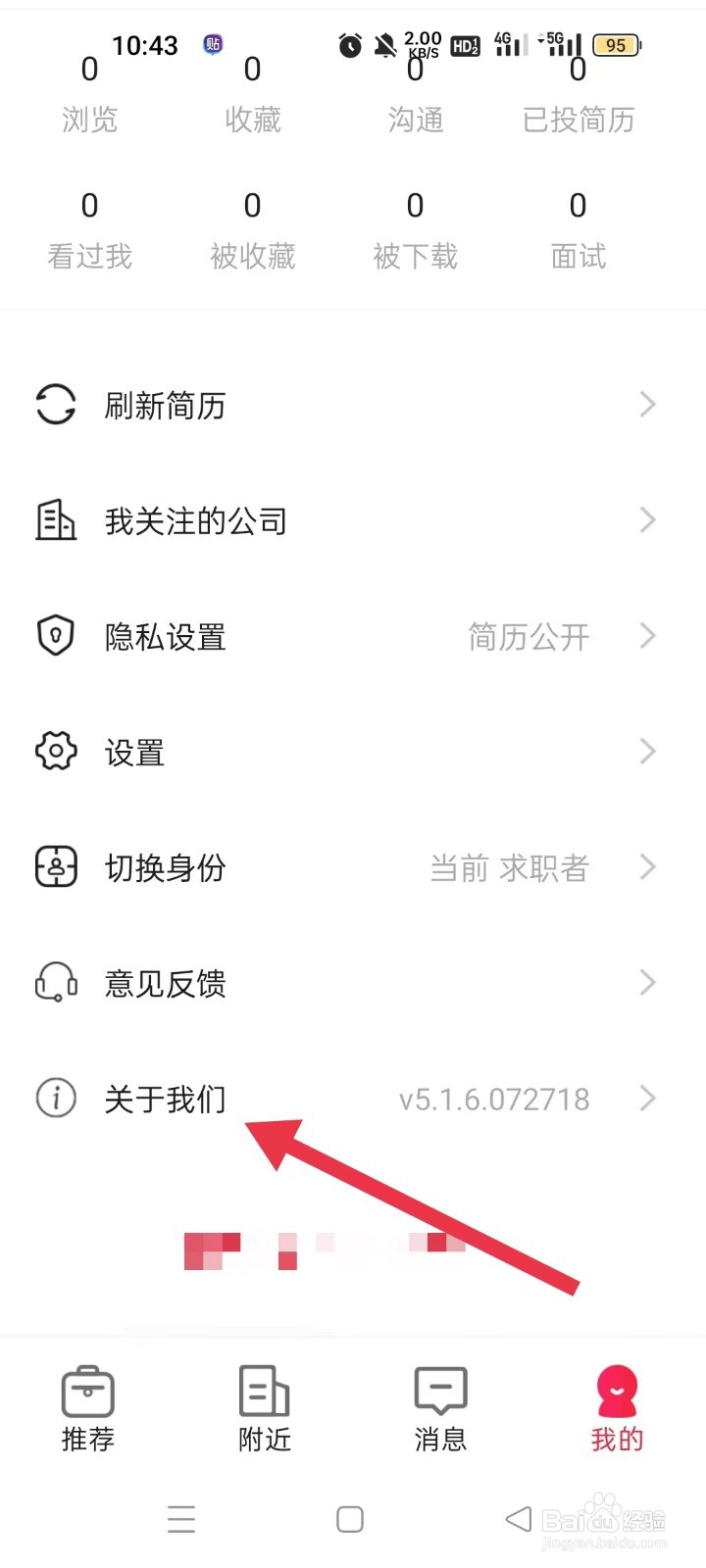The height and width of the screenshot is (1568, 706).
Task: Tap the battery indicator showing 95
Action: point(618,45)
